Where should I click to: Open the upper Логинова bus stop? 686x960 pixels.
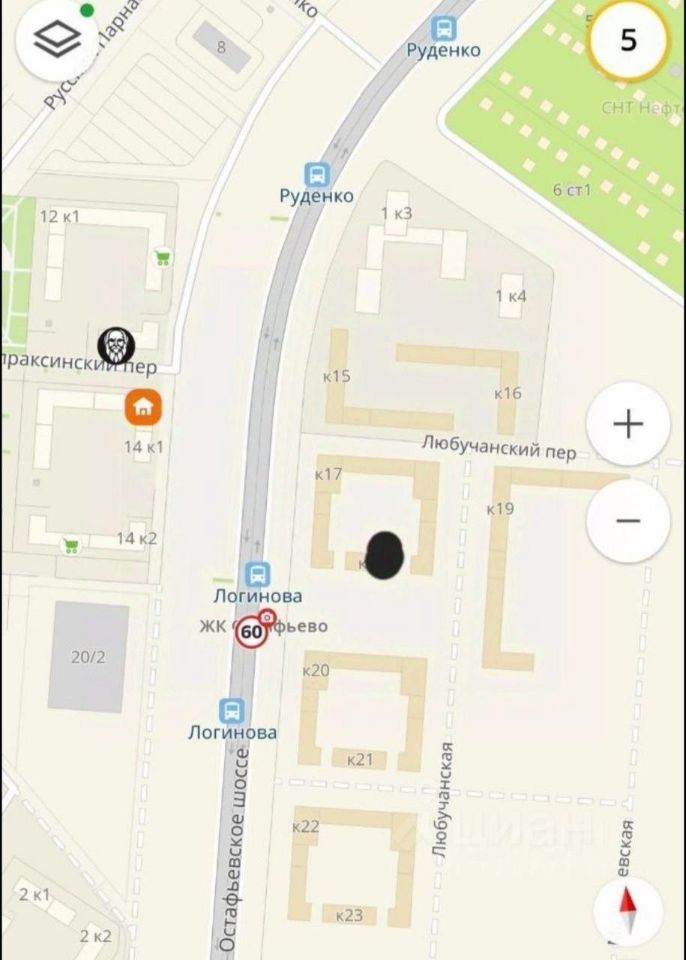click(x=257, y=574)
